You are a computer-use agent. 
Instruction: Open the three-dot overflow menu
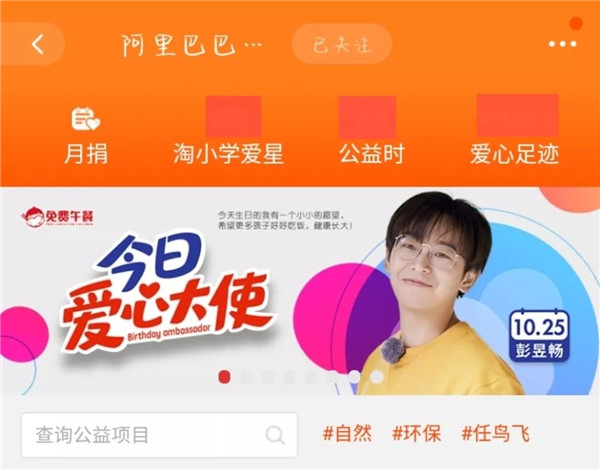(562, 45)
